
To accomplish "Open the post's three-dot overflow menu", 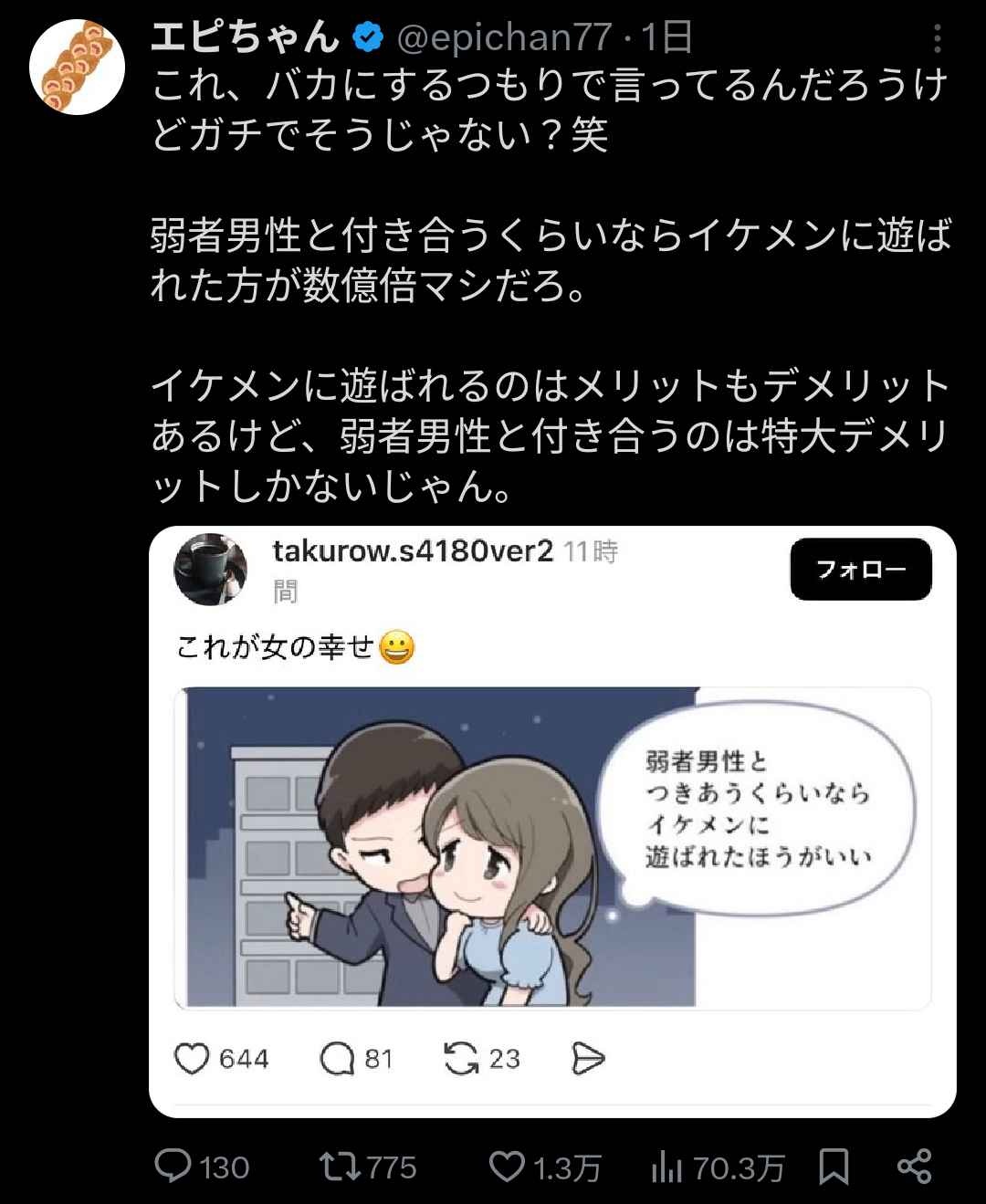I will (938, 38).
